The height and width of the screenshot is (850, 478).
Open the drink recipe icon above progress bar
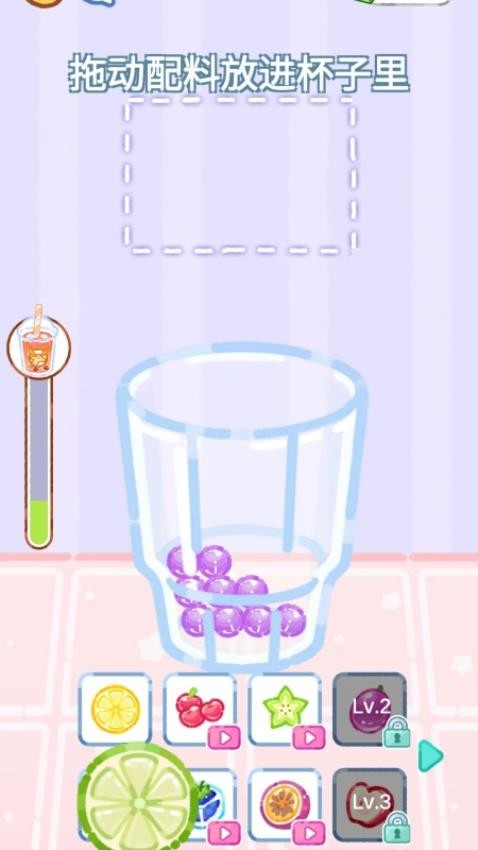pyautogui.click(x=39, y=347)
